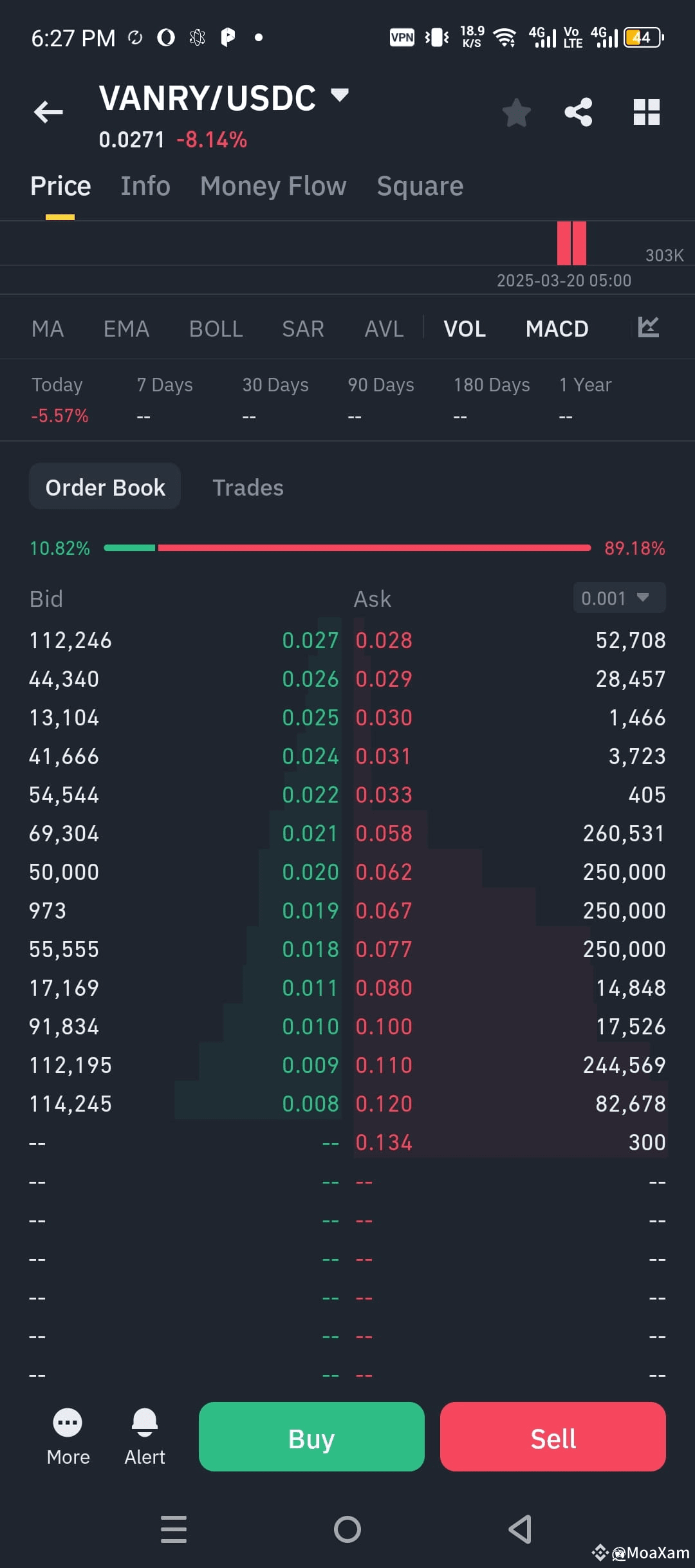The width and height of the screenshot is (695, 1568).
Task: Switch to the Trades view
Action: coord(248,487)
